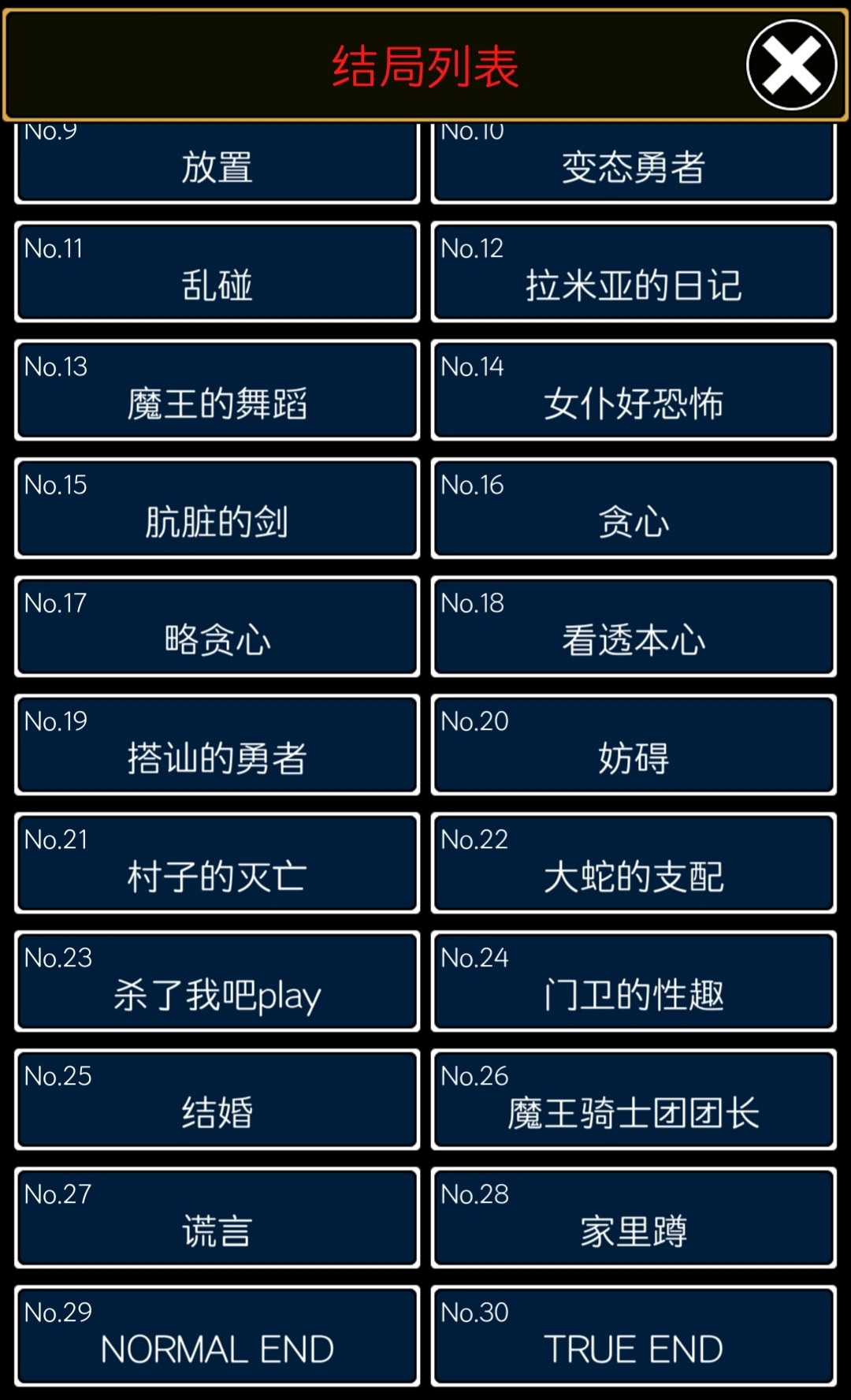The image size is (851, 1400).
Task: Select ending No.16 贪心
Action: tap(634, 508)
